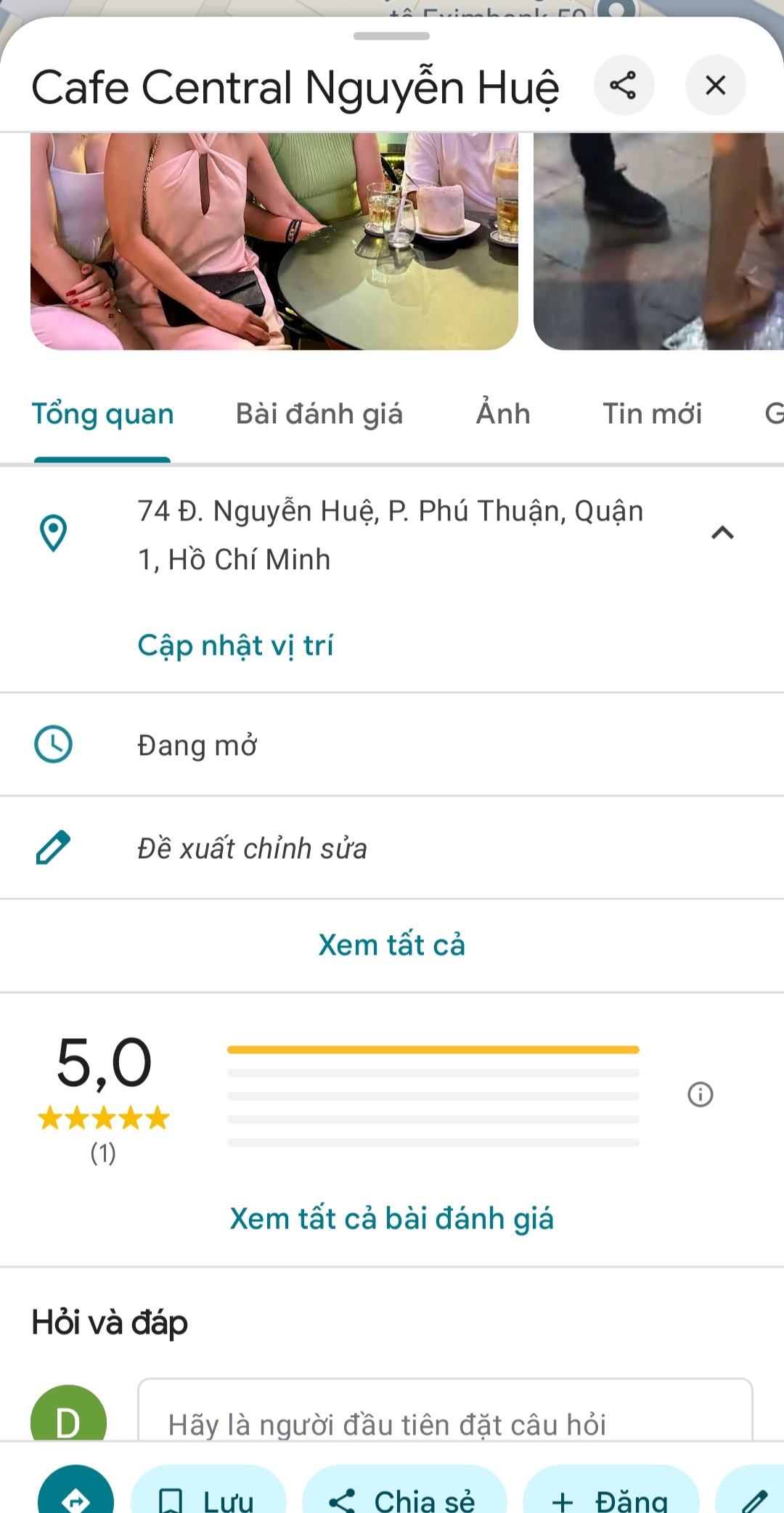The height and width of the screenshot is (1513, 784).
Task: Open Xem tất cả bài đánh giá
Action: coord(392,1218)
